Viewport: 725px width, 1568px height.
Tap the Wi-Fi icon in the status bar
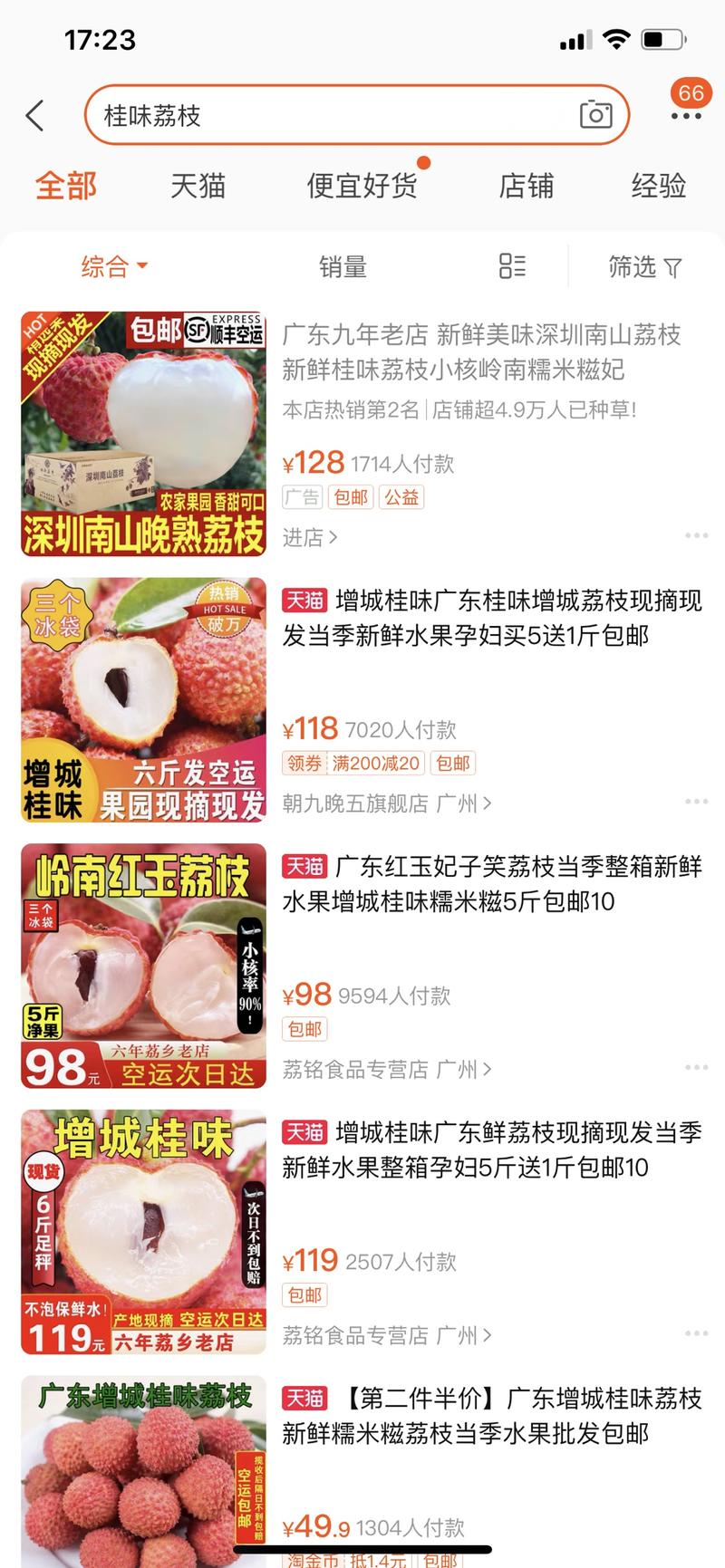[618, 38]
